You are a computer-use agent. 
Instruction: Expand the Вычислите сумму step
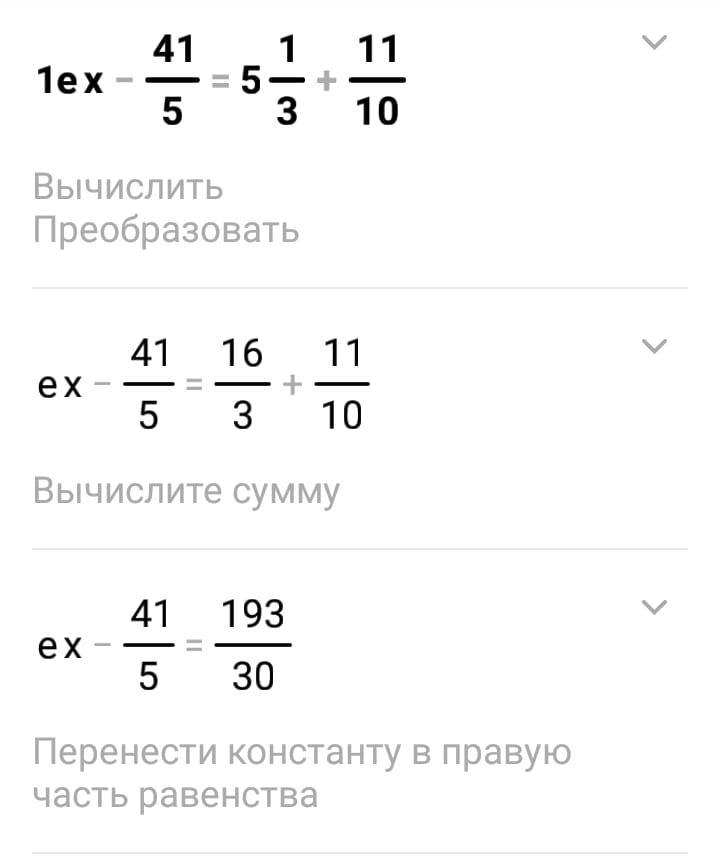click(653, 347)
